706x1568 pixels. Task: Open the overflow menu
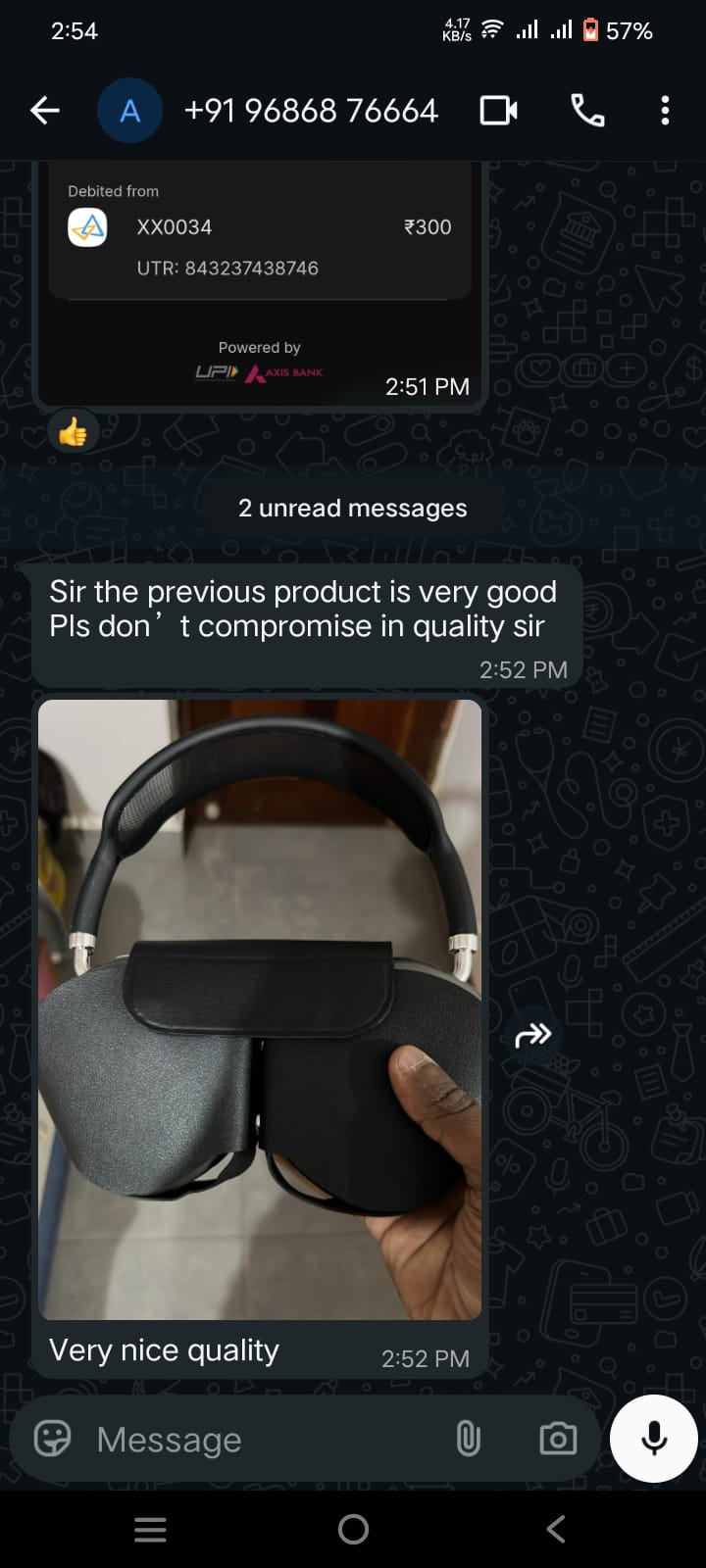click(x=665, y=111)
